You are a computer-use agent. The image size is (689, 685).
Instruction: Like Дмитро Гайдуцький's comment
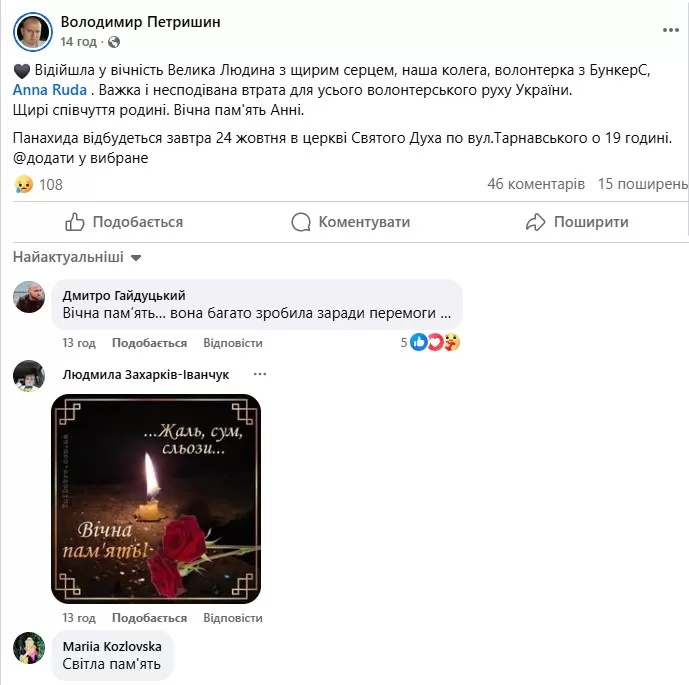point(149,343)
